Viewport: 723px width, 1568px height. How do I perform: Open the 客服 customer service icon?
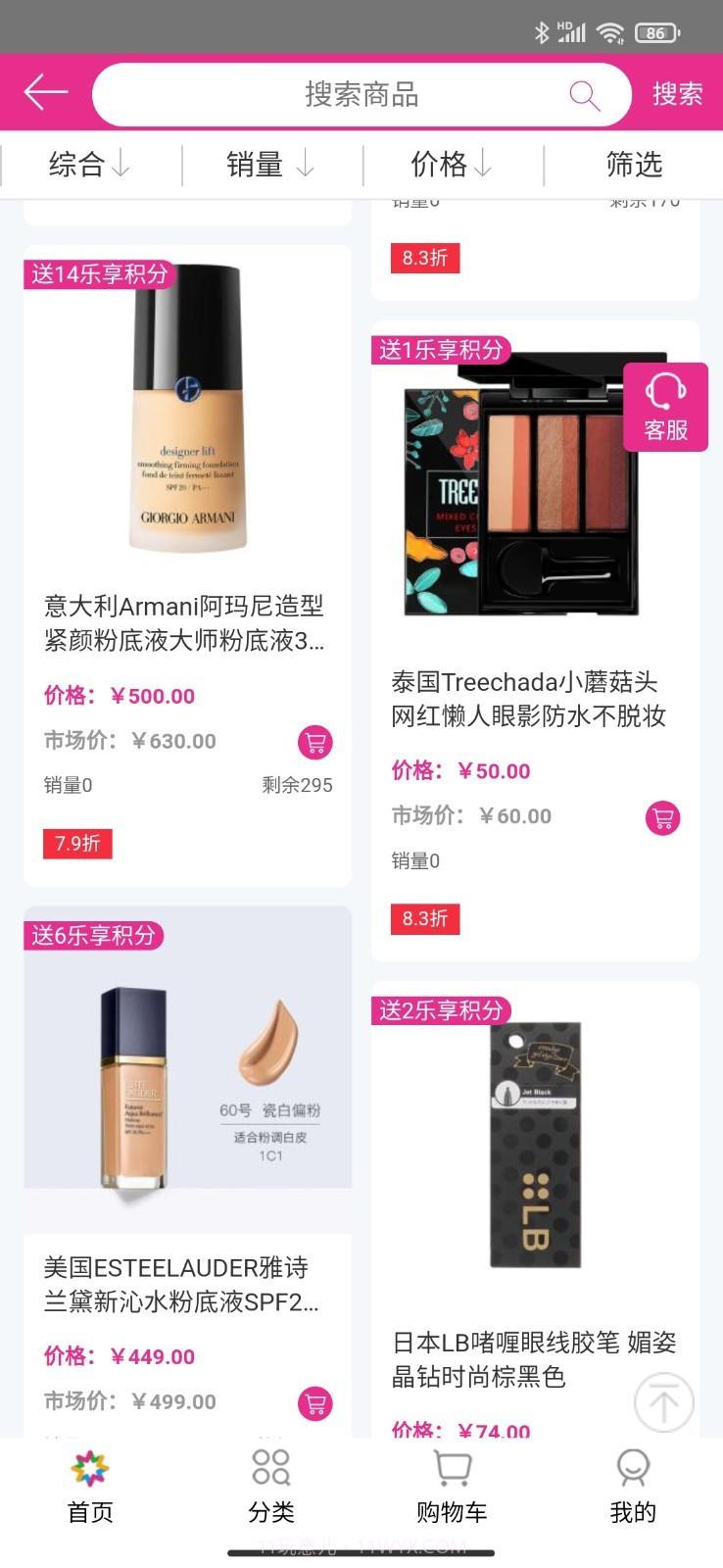pos(664,405)
